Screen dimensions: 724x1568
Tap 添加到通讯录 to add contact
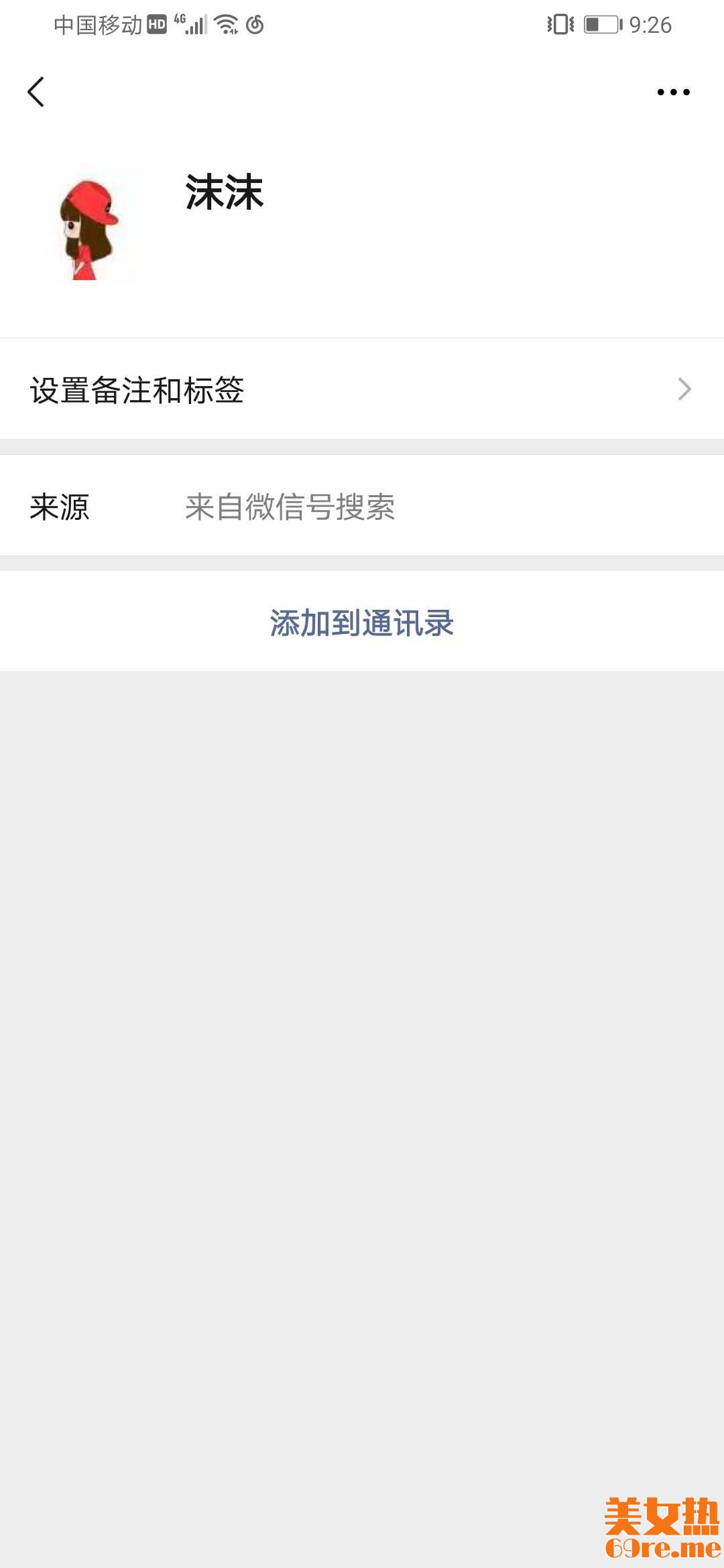(362, 623)
